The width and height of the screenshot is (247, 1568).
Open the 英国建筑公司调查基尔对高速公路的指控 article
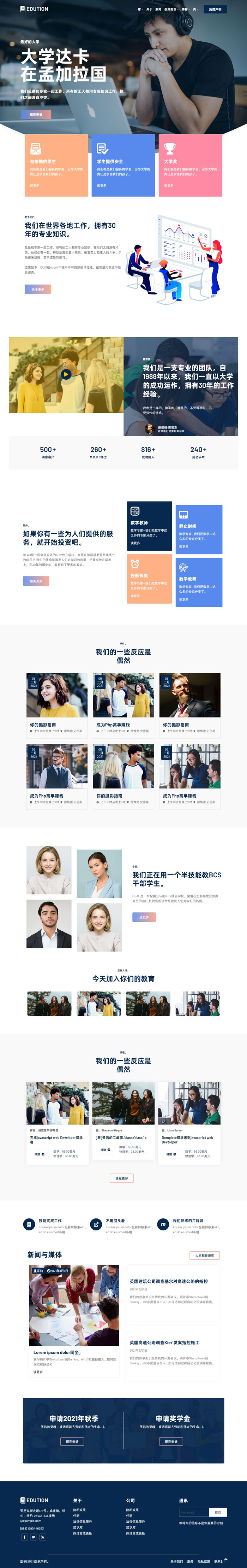pos(169,1281)
